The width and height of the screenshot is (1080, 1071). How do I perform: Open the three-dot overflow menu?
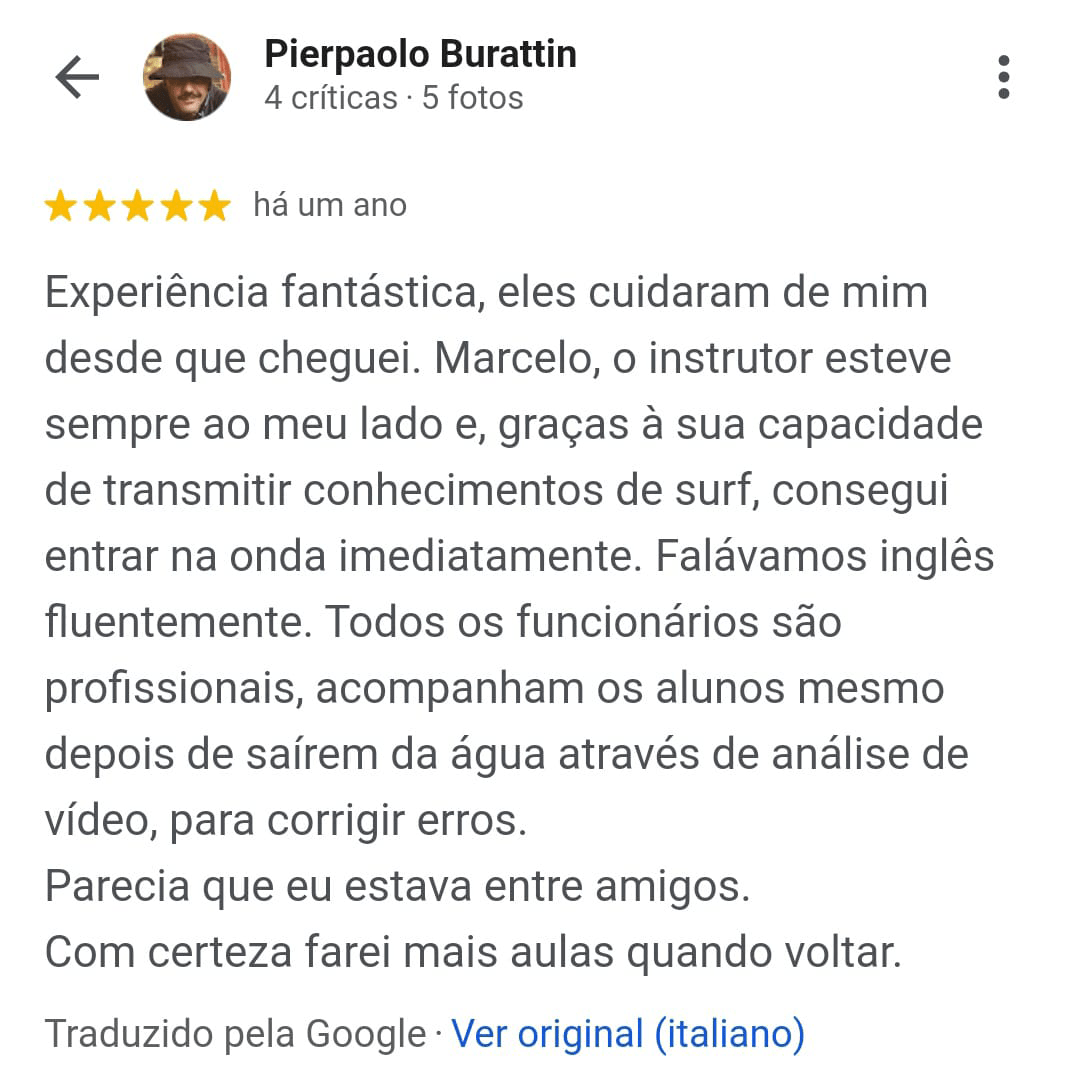(1003, 77)
